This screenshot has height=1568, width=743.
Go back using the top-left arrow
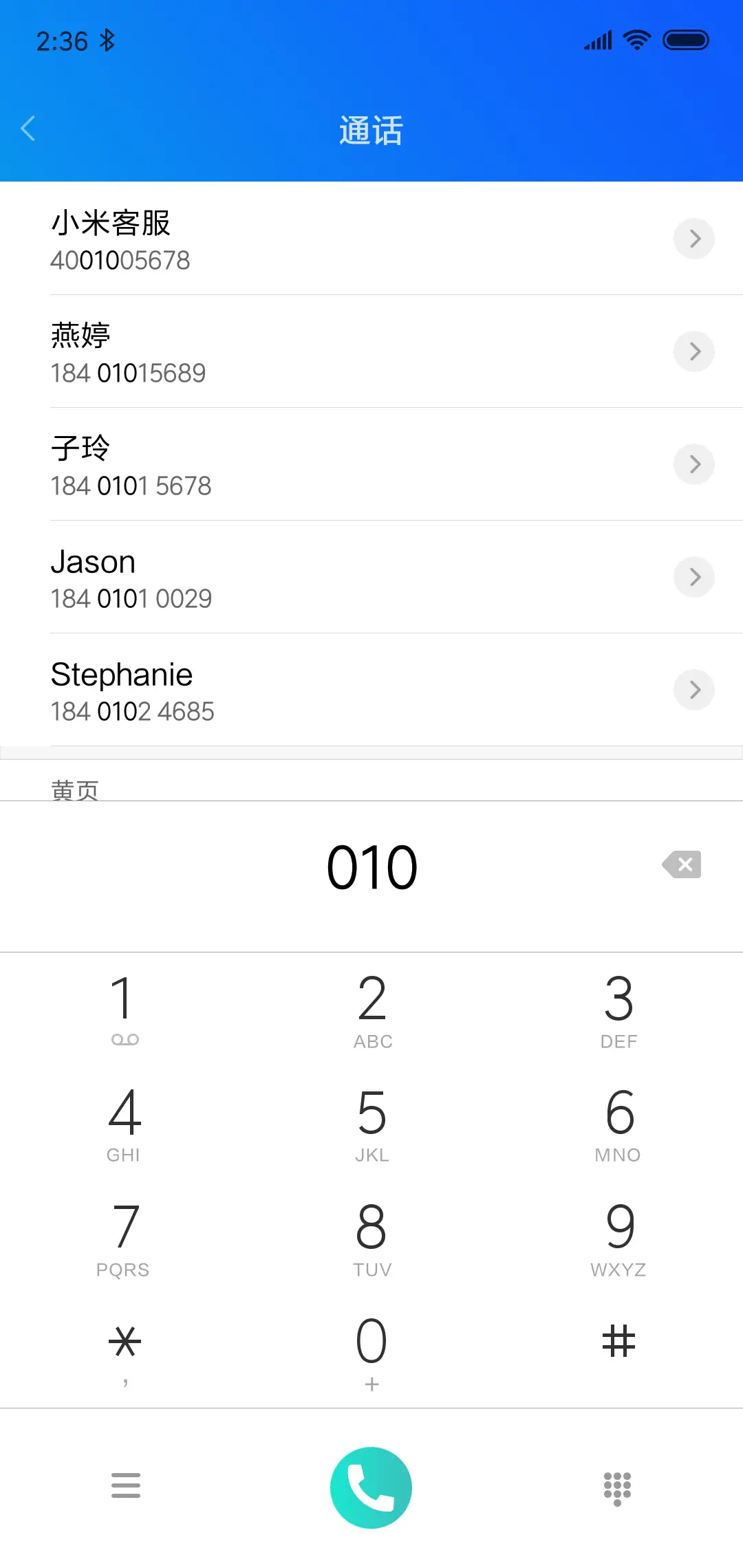click(28, 129)
